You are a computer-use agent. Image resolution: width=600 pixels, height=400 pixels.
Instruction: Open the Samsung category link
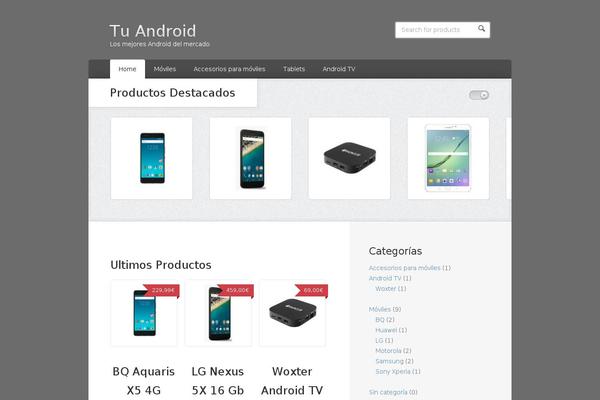pos(389,361)
